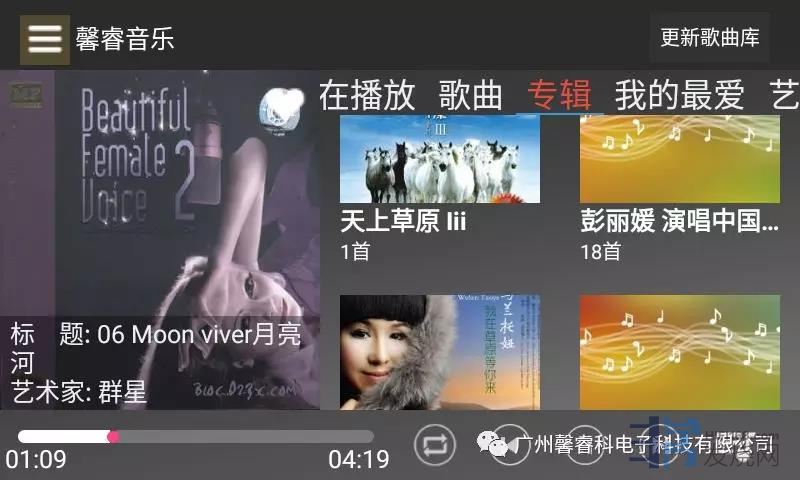Select the 专辑 tab

point(559,95)
